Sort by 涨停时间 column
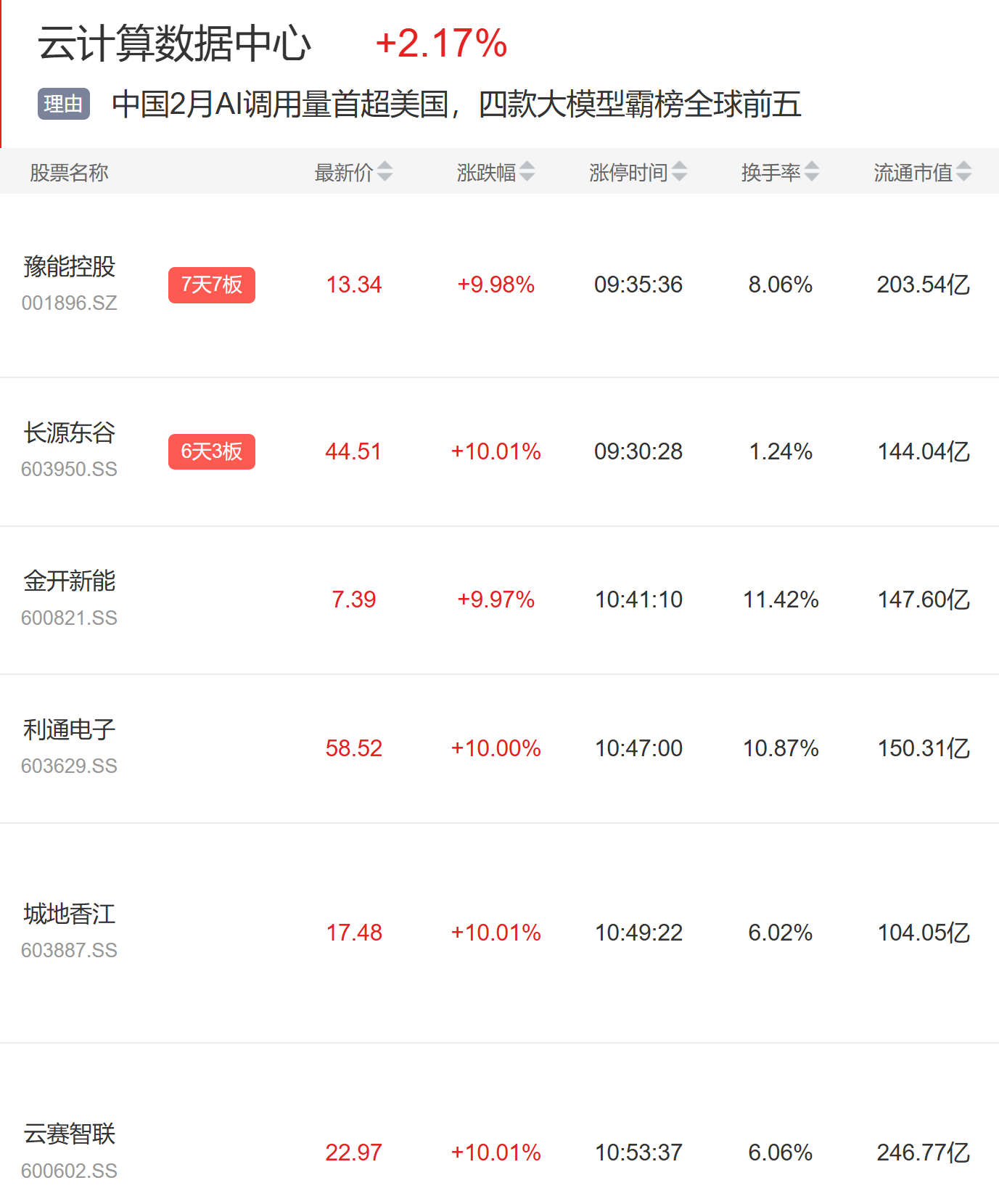 click(638, 172)
